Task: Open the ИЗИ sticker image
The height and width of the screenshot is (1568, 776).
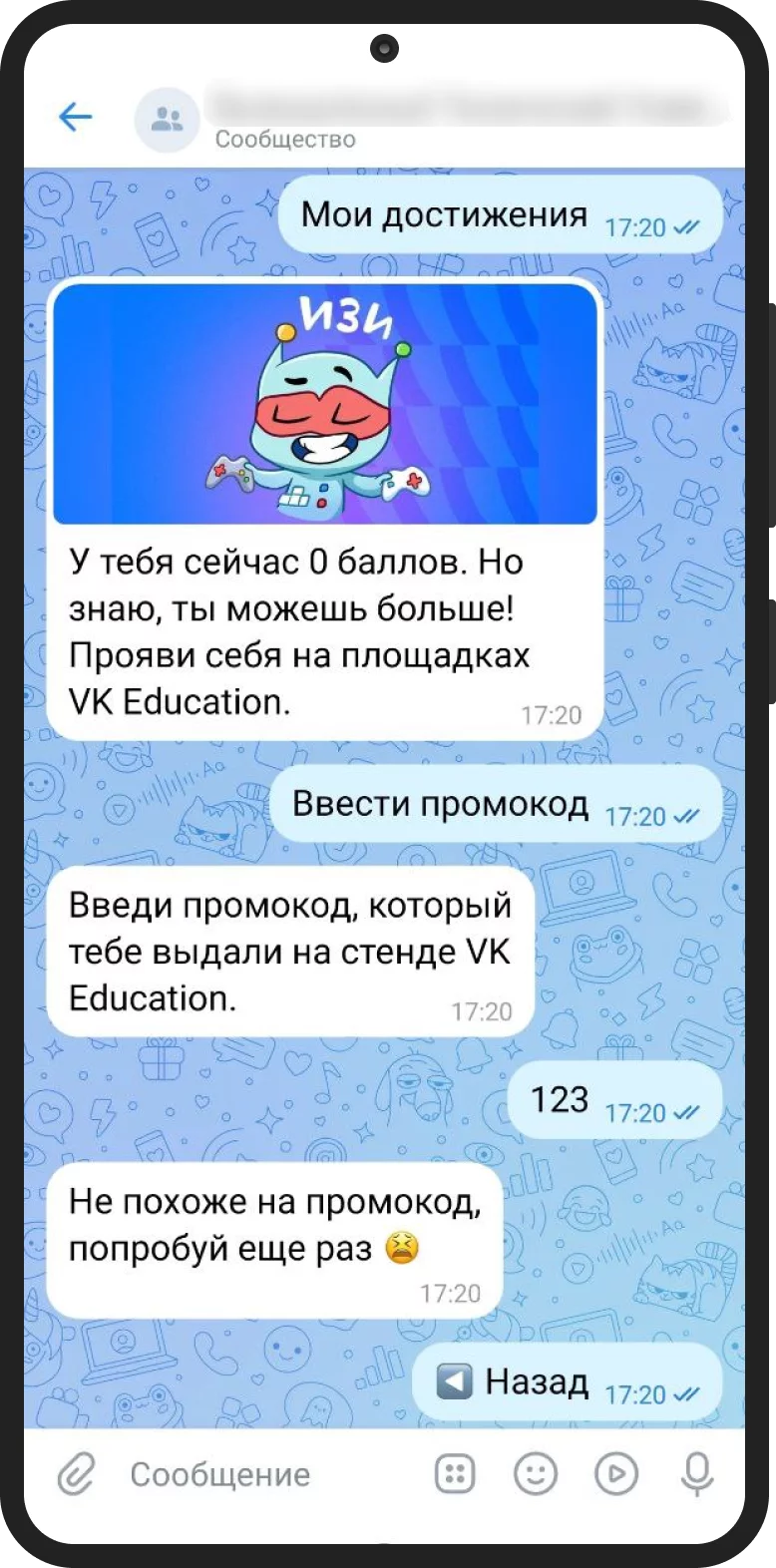Action: [325, 403]
